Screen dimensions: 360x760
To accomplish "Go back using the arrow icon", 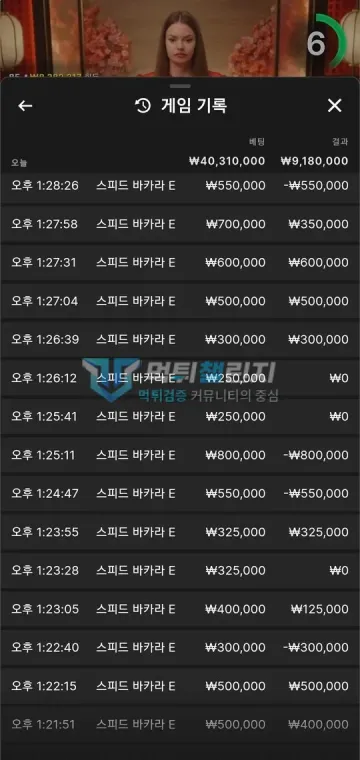I will 25,106.
